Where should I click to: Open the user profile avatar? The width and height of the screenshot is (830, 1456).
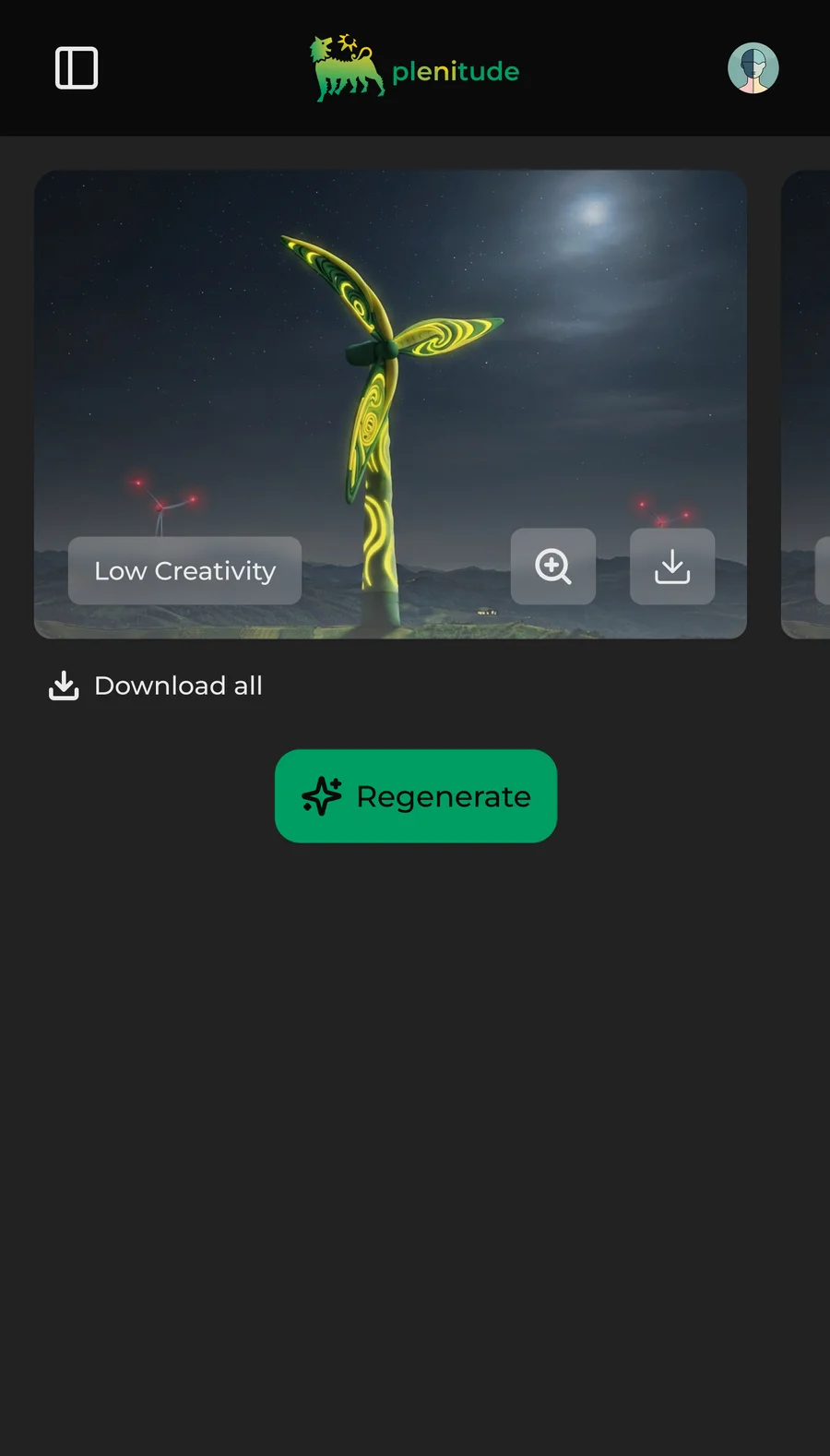click(753, 68)
